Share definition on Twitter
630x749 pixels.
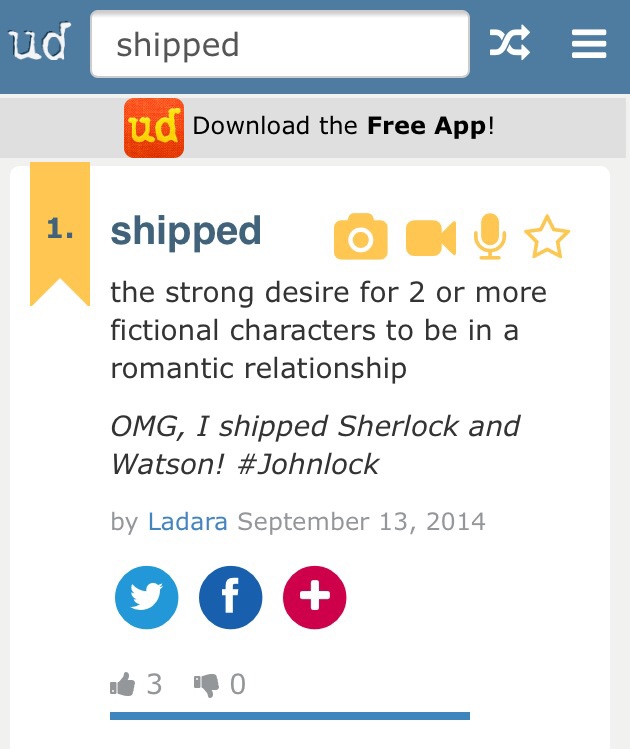coord(147,597)
